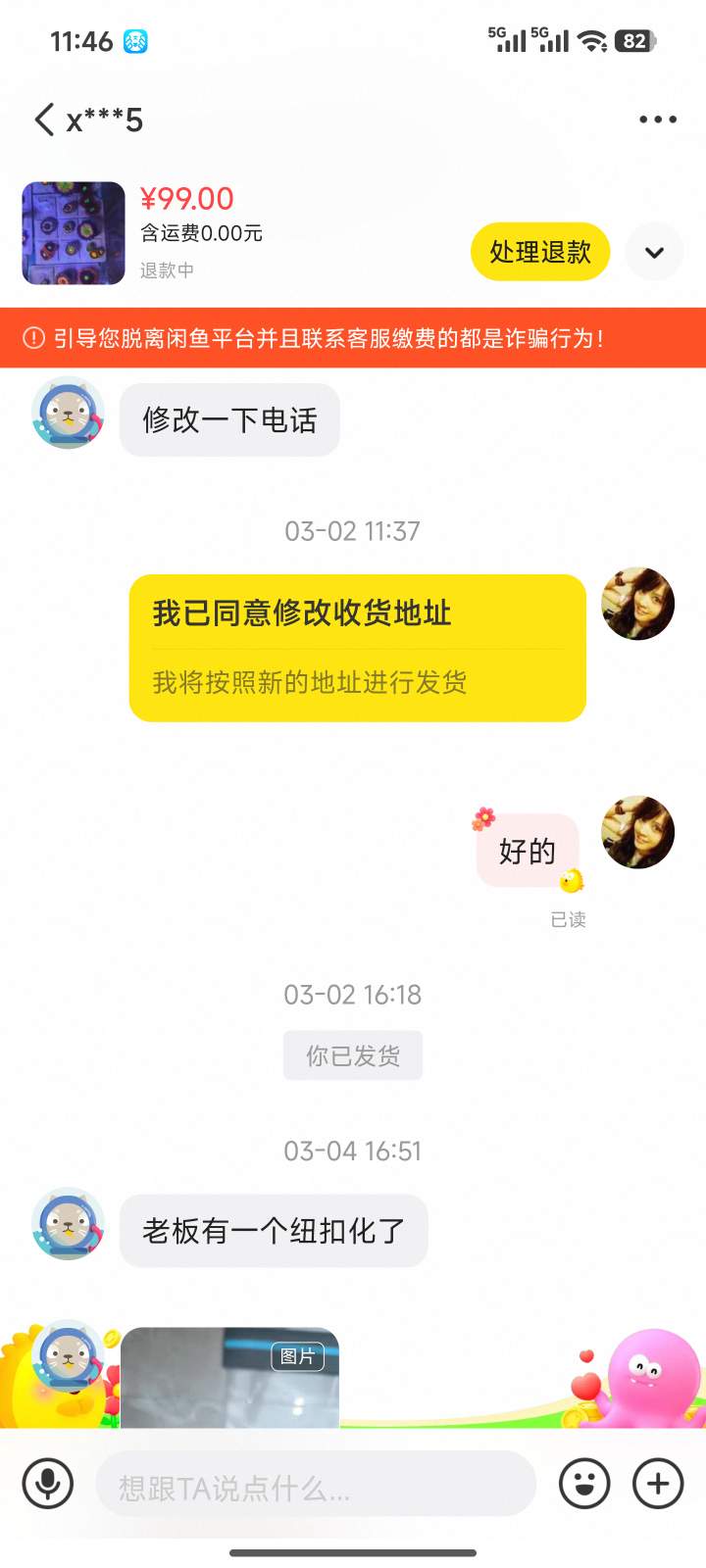
Task: Open the emoji picker
Action: (584, 1484)
